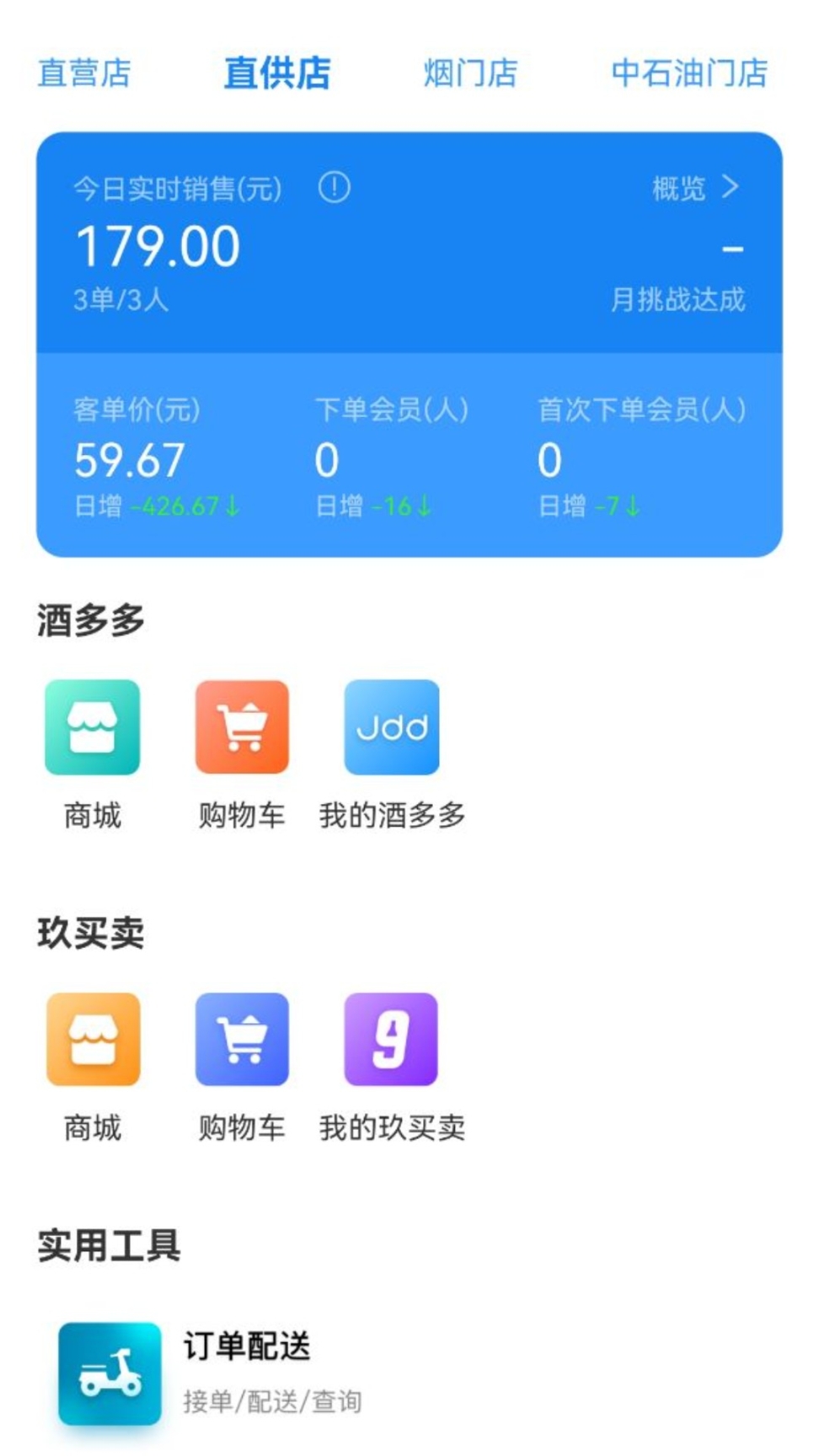Switch to 中石油门店 tab
Screen dimensions: 819x1456
688,73
